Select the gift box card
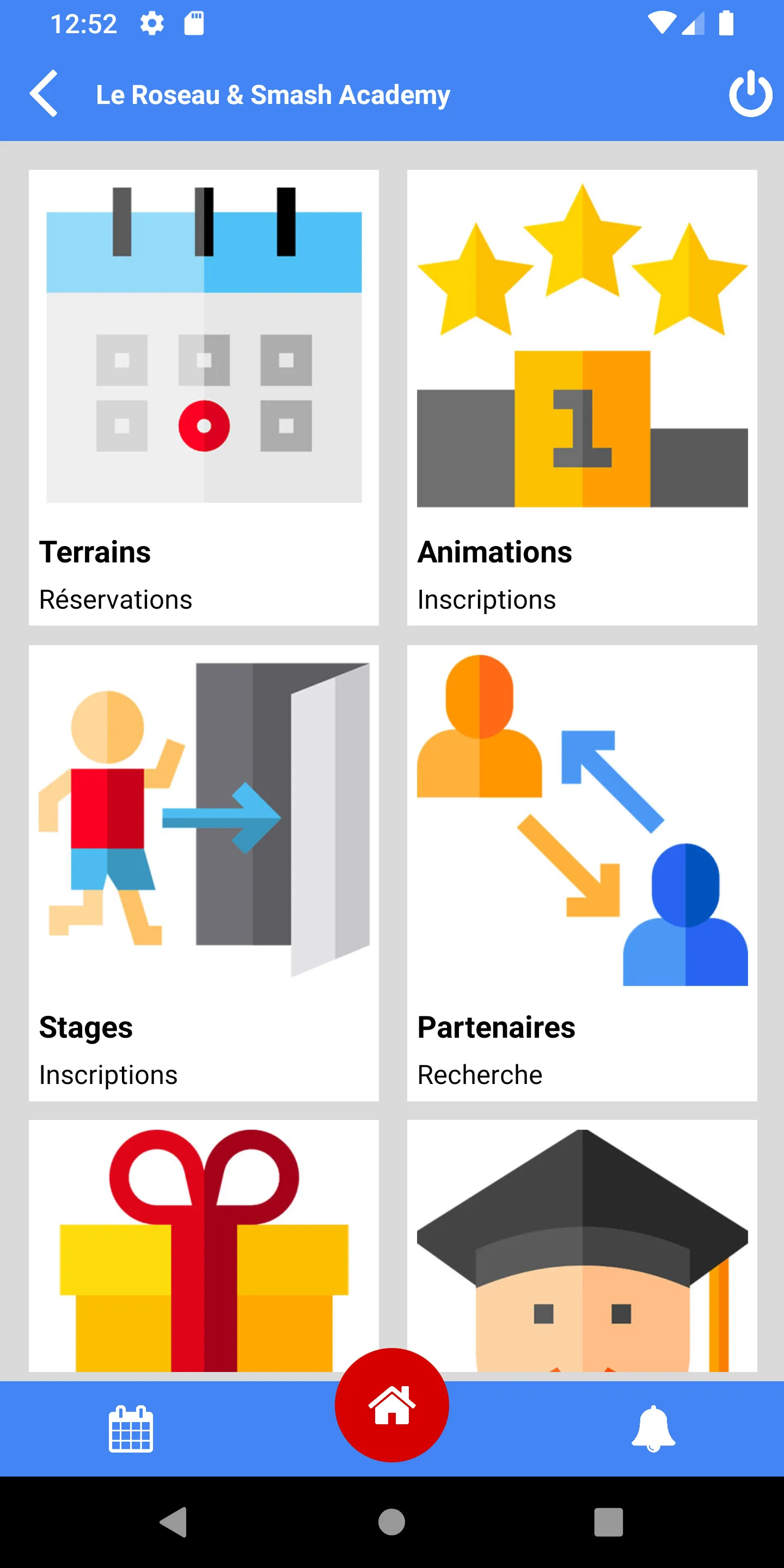 point(204,1245)
